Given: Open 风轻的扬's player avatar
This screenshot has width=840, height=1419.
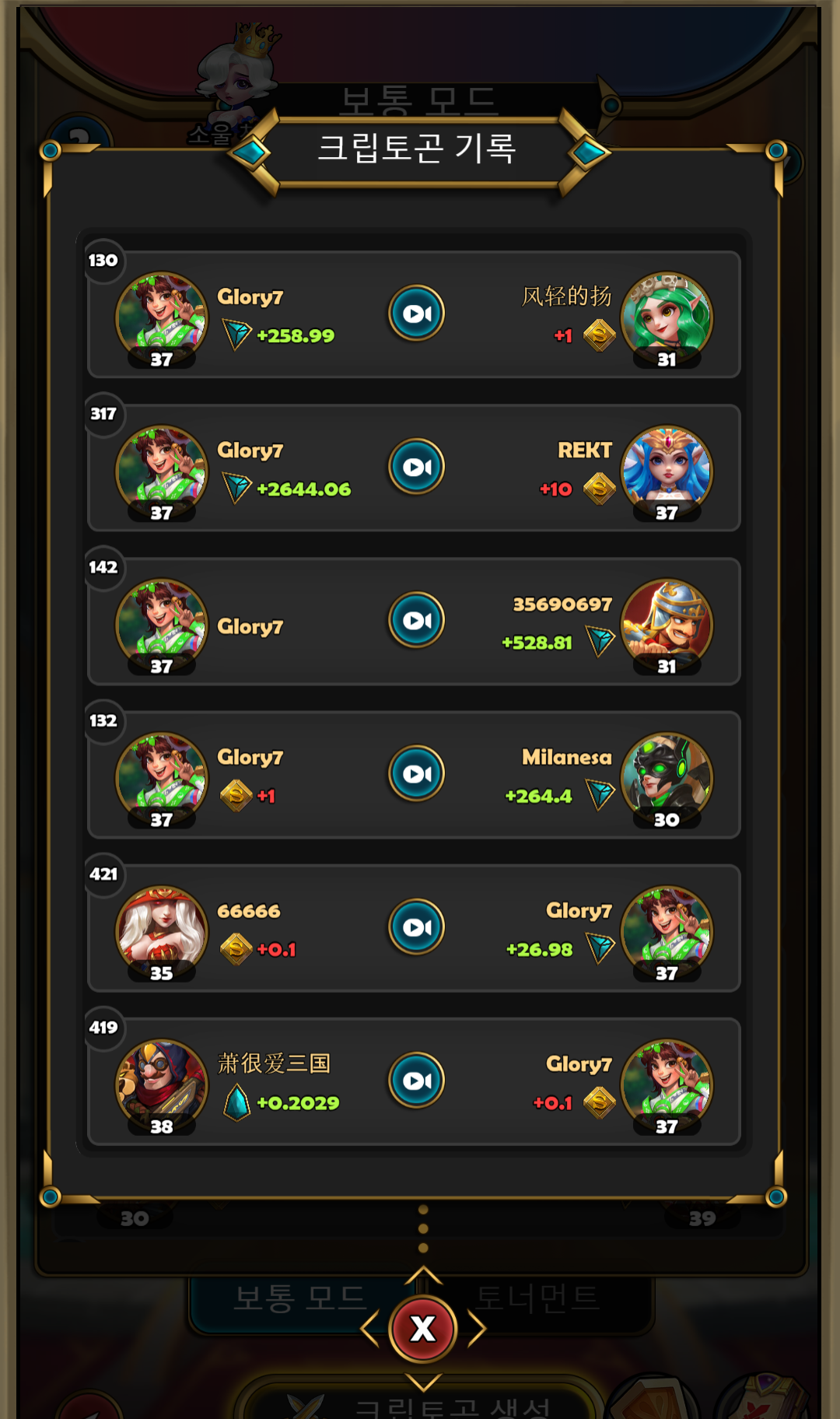Looking at the screenshot, I should pyautogui.click(x=666, y=315).
